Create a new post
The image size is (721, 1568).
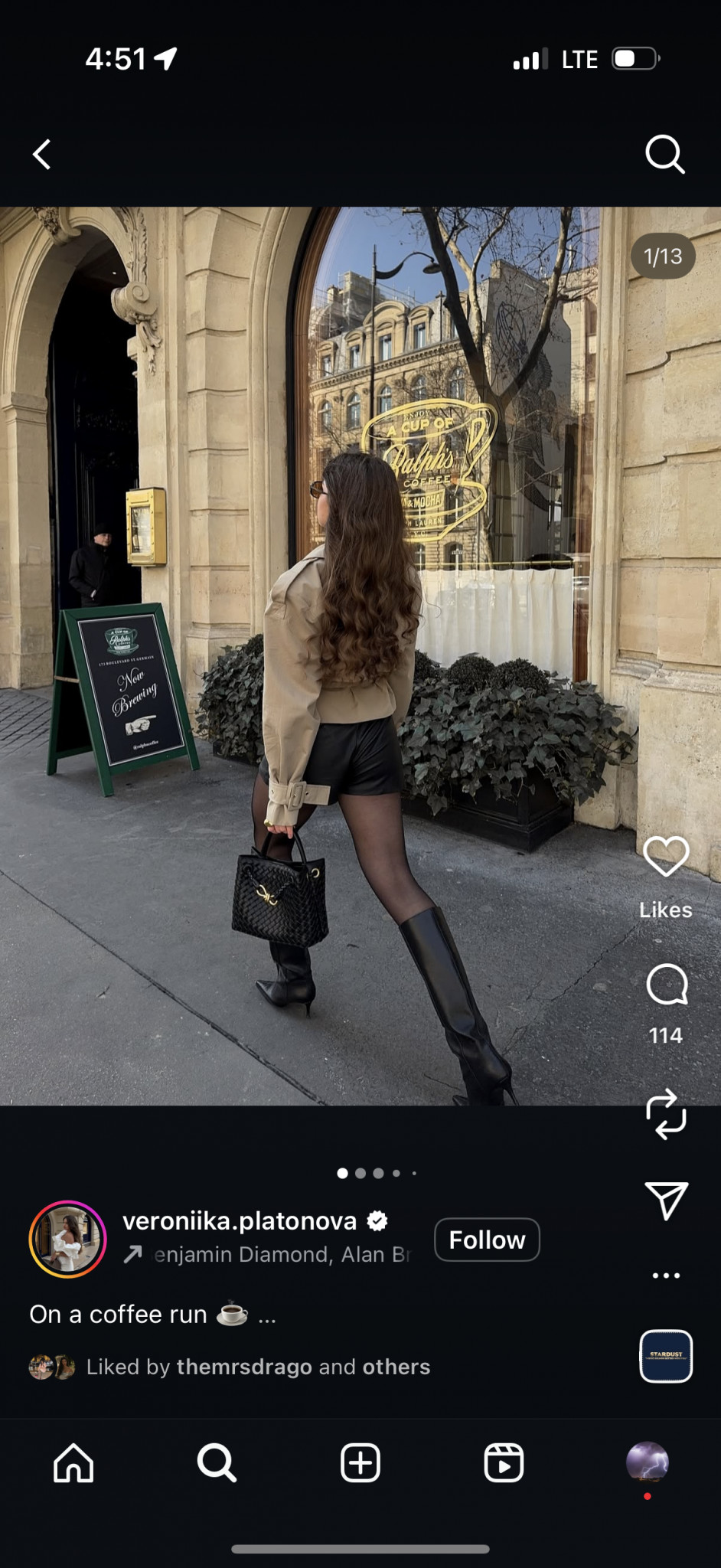click(x=360, y=1463)
